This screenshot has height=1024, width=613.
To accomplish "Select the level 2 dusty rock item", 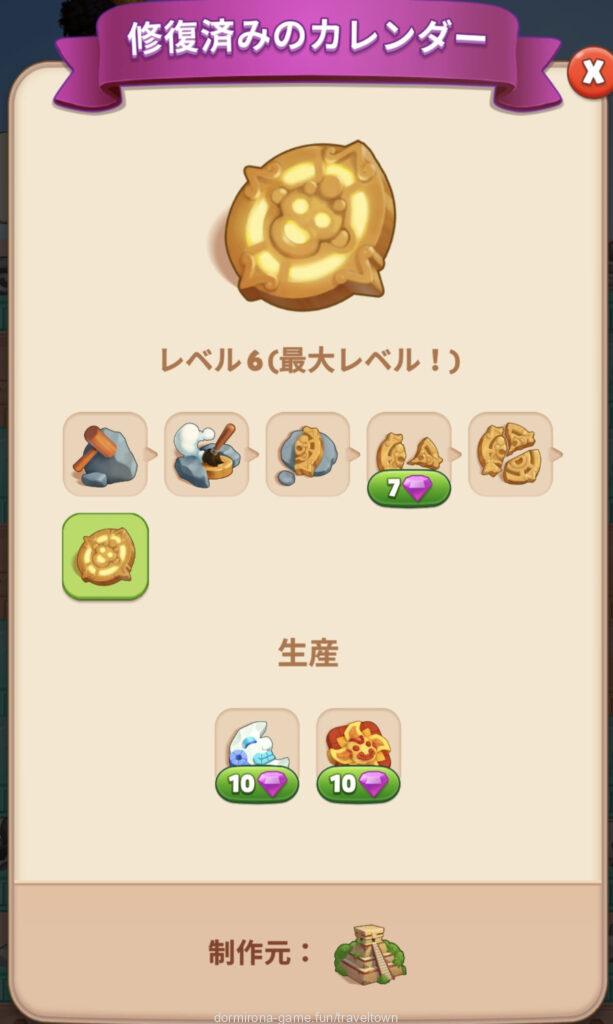I will pyautogui.click(x=206, y=454).
